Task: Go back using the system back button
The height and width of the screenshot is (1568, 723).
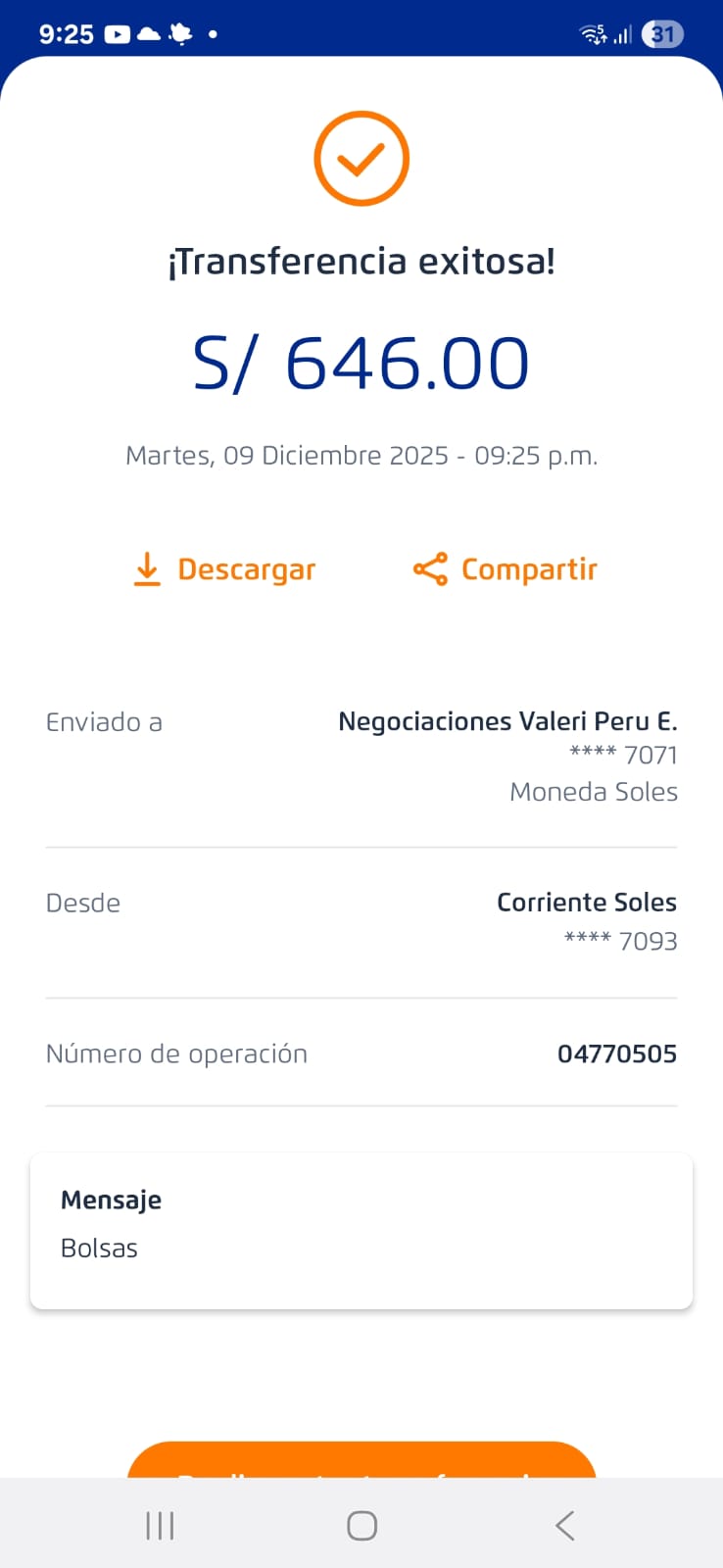Action: click(x=564, y=1525)
